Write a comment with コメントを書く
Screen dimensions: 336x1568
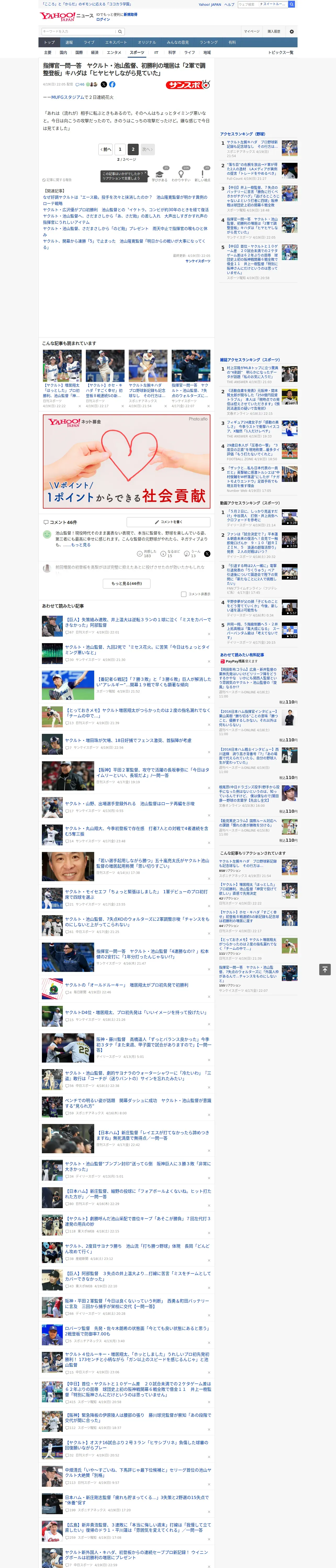[169, 522]
